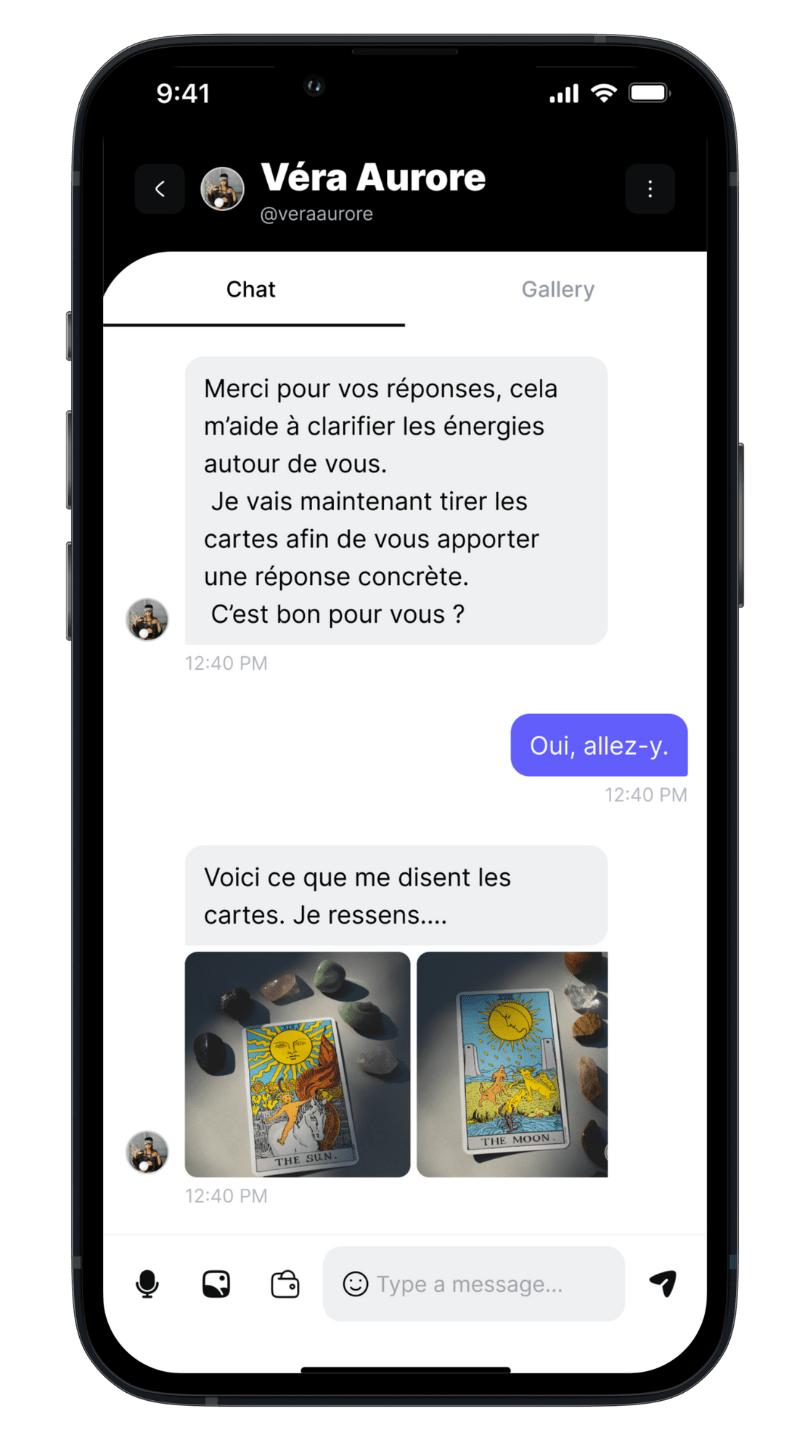The height and width of the screenshot is (1440, 810).
Task: Send the message with paper plane
Action: point(662,1284)
